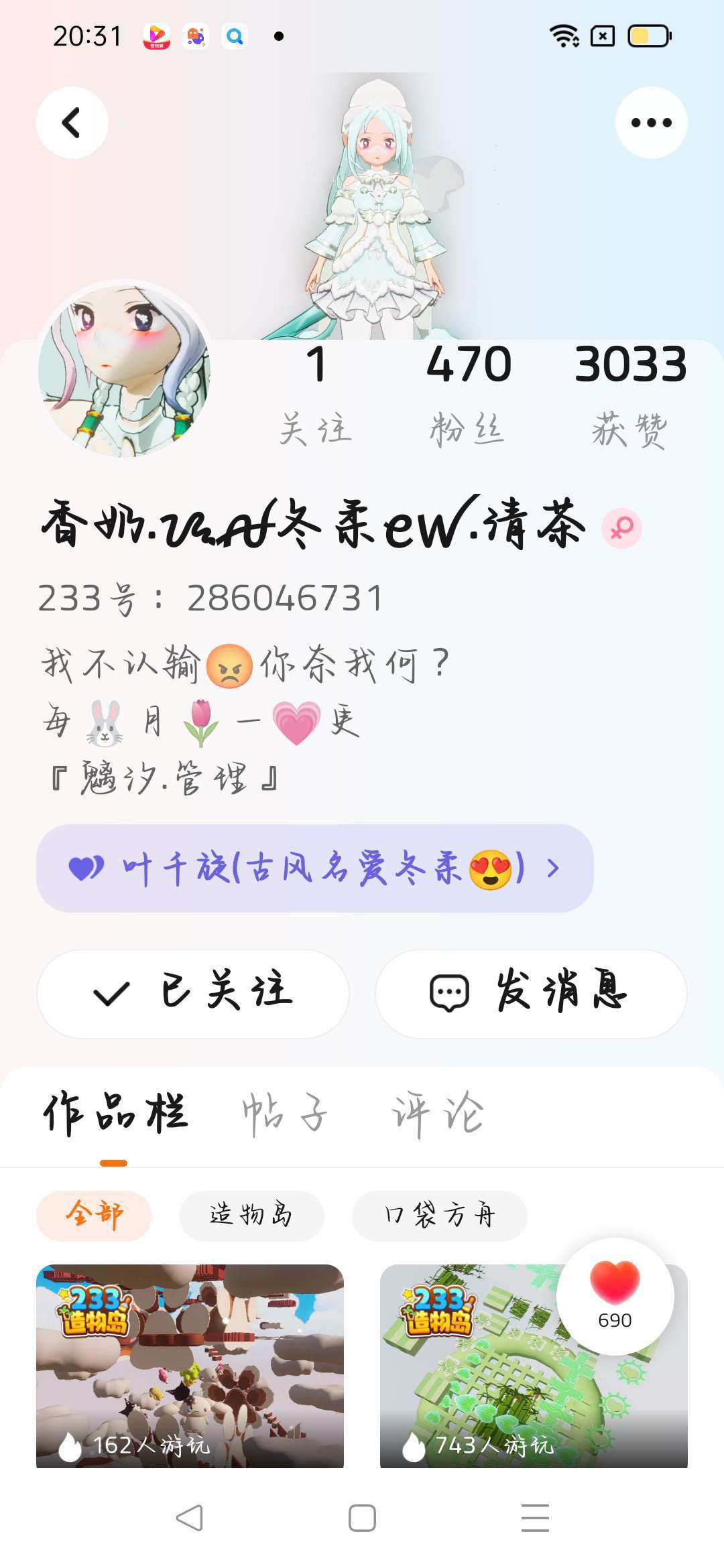724x1568 pixels.
Task: Tap 已关注 to unfollow this user
Action: click(193, 994)
